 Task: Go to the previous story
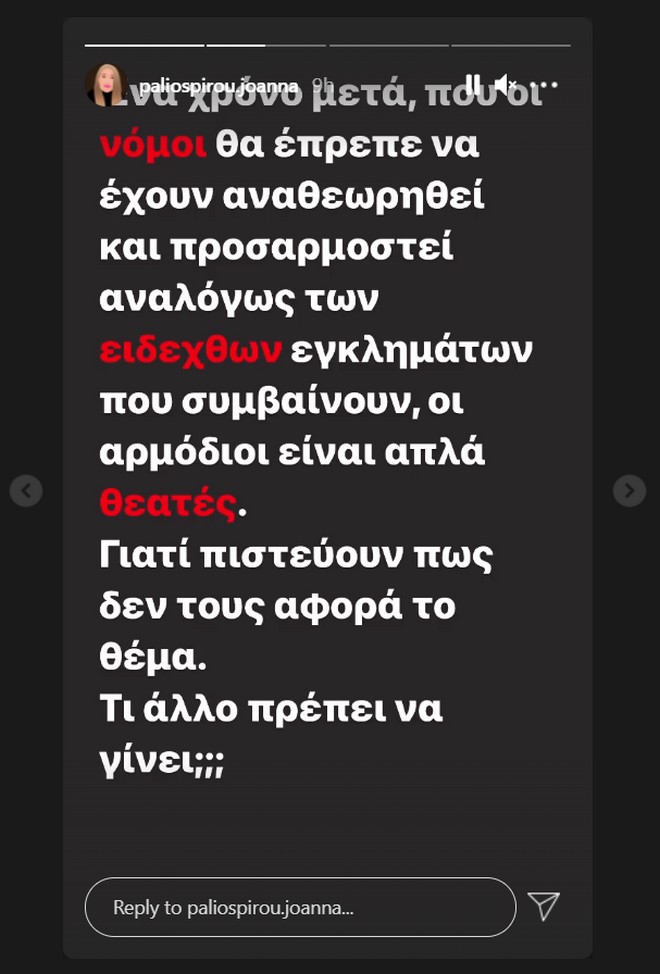click(x=26, y=490)
